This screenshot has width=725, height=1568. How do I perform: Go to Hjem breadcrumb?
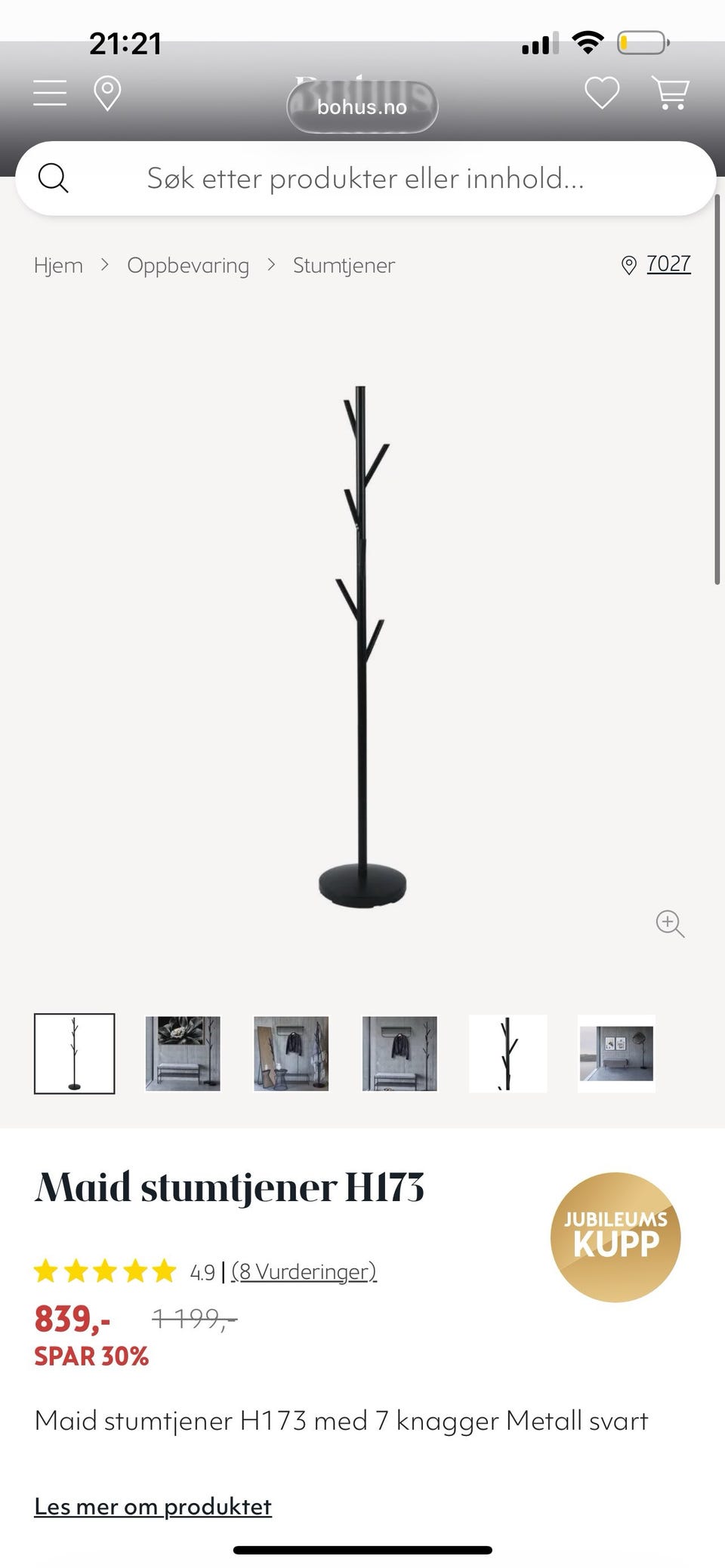point(58,266)
